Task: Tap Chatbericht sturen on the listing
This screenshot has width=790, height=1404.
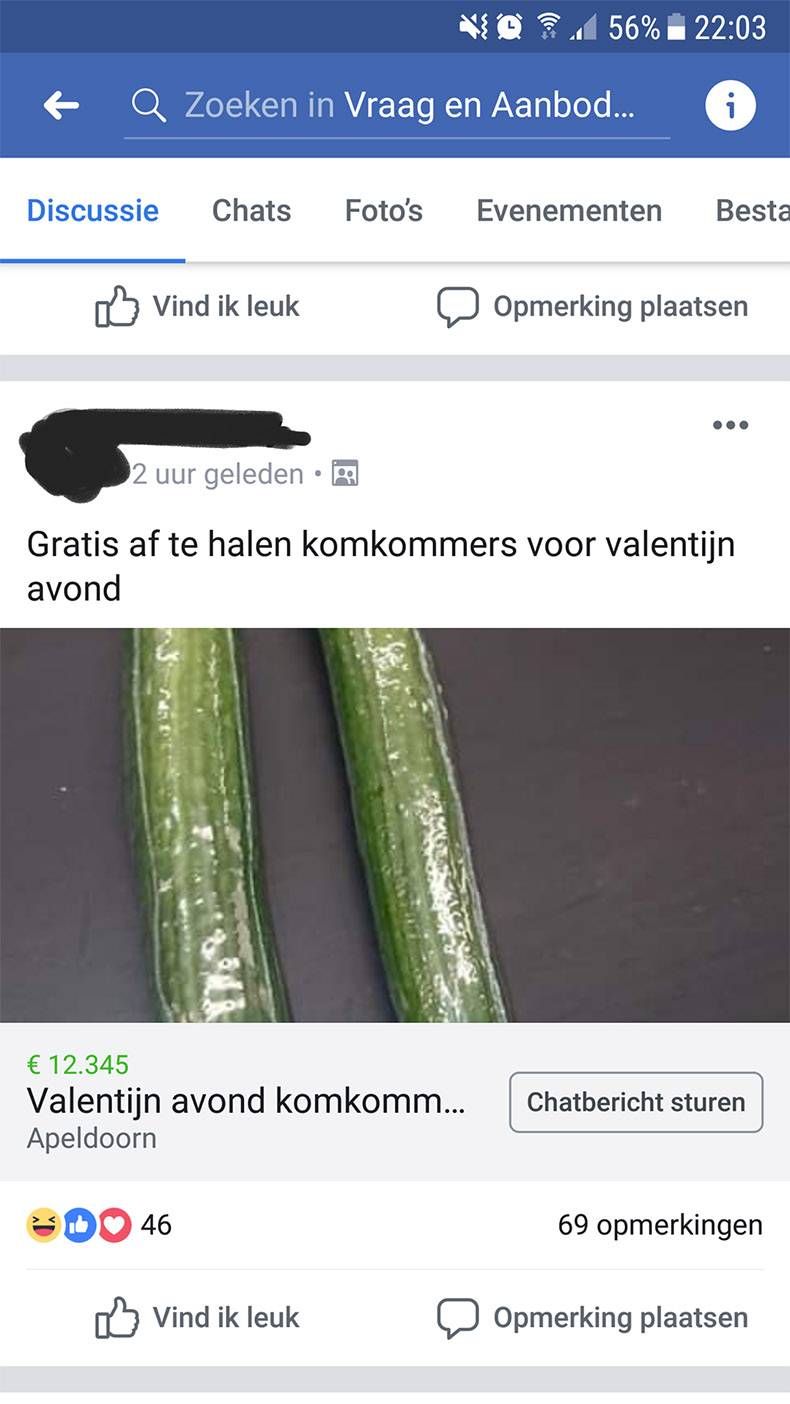Action: coord(635,1101)
